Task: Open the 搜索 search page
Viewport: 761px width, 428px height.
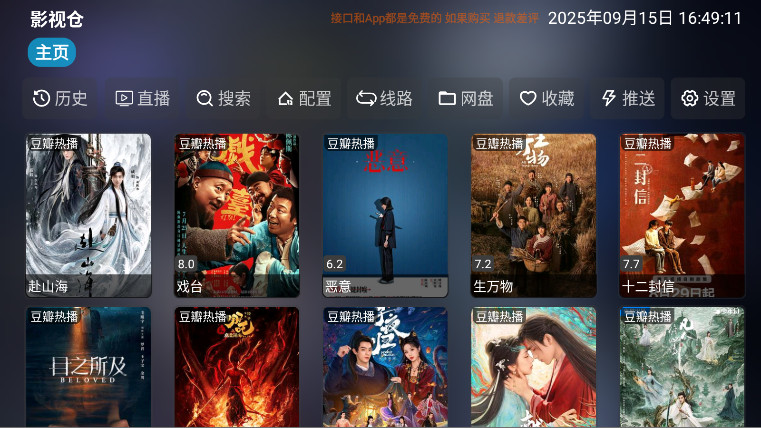Action: coord(223,98)
